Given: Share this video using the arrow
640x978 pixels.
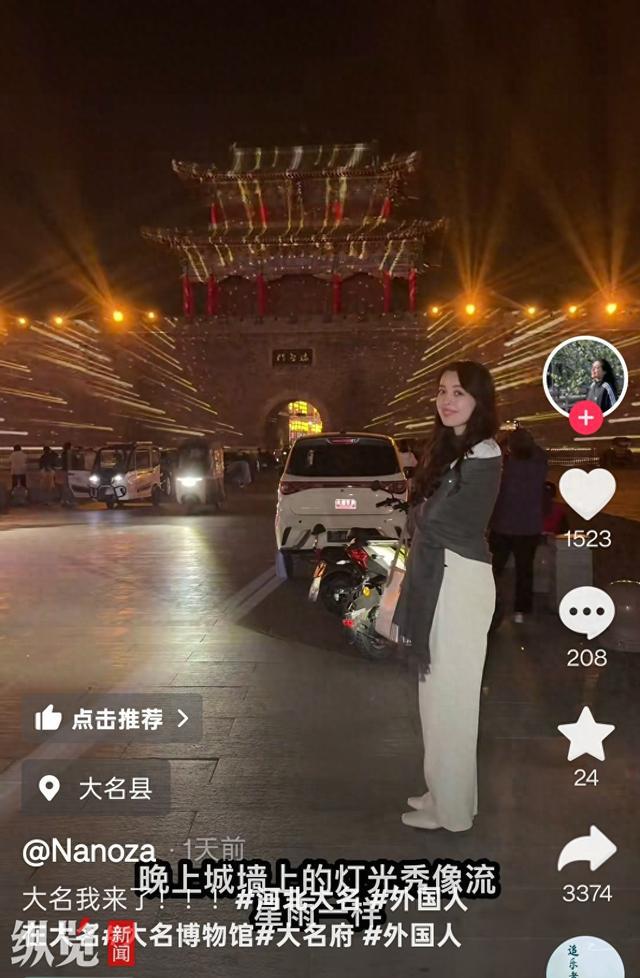Looking at the screenshot, I should [586, 850].
